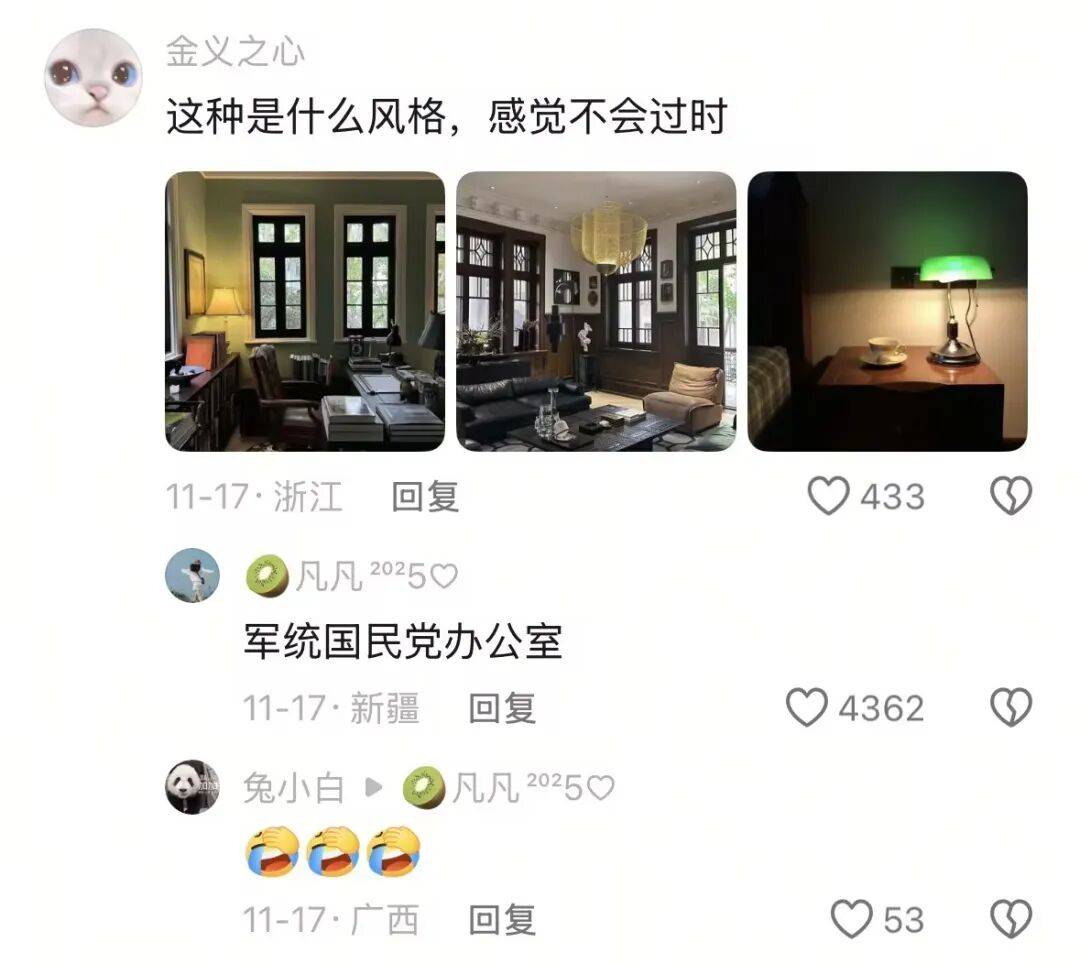
Task: Tap the username 兔小白
Action: [293, 789]
